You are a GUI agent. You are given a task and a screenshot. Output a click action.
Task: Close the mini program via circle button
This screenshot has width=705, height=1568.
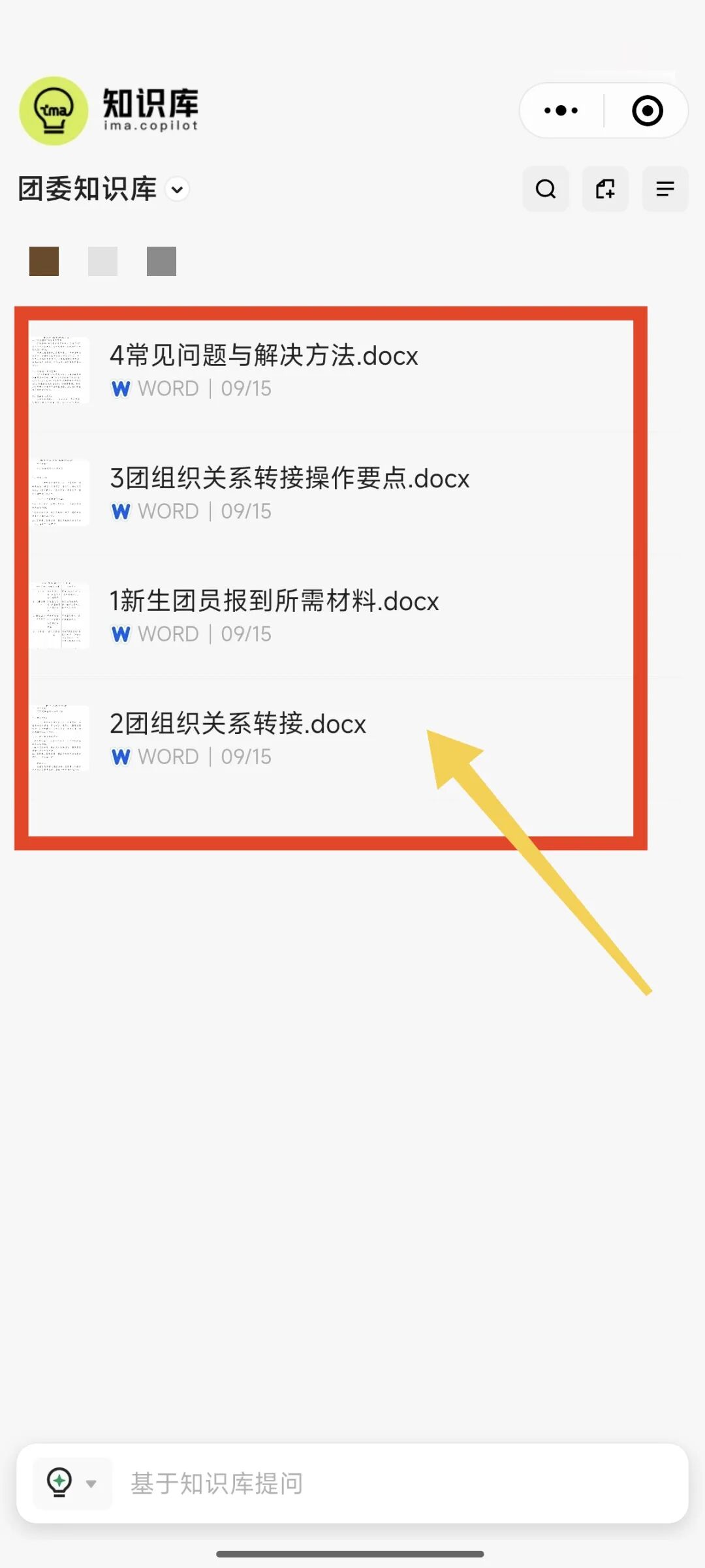pos(647,110)
